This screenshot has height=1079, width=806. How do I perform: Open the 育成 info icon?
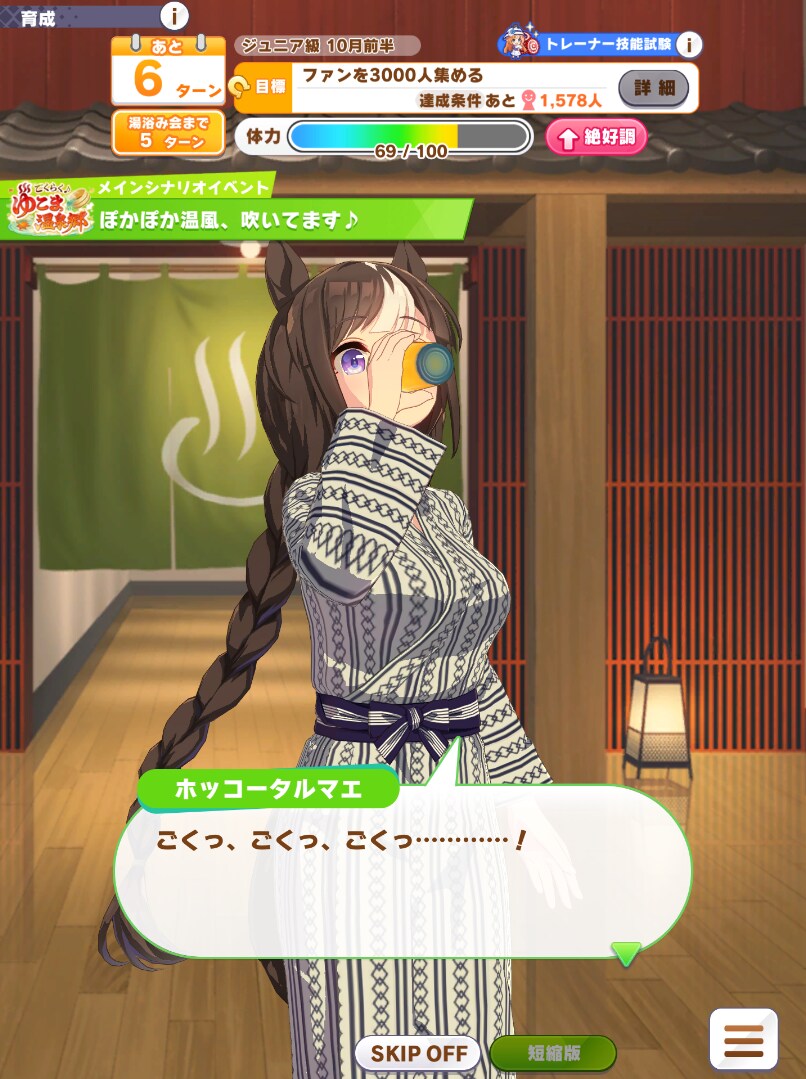175,15
